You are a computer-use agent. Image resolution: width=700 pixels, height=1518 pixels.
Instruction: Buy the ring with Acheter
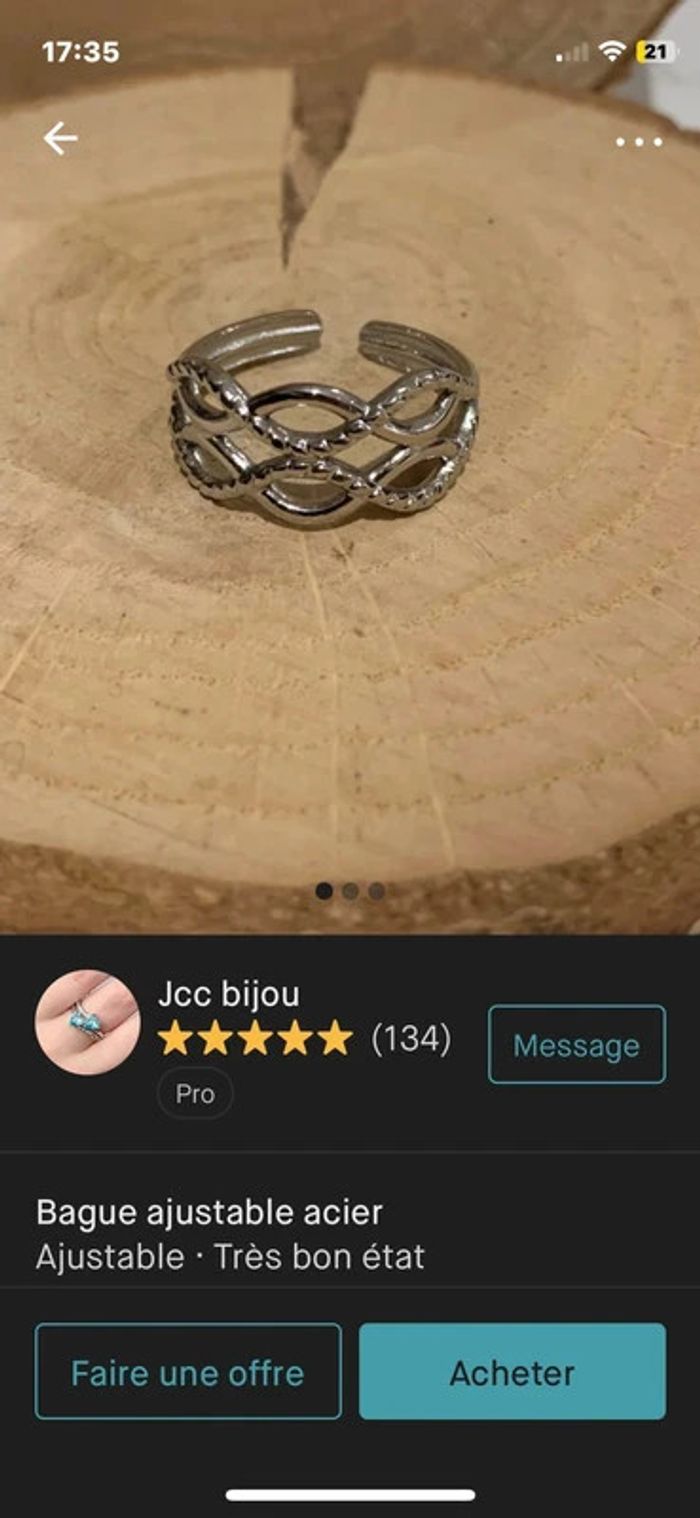coord(512,1372)
